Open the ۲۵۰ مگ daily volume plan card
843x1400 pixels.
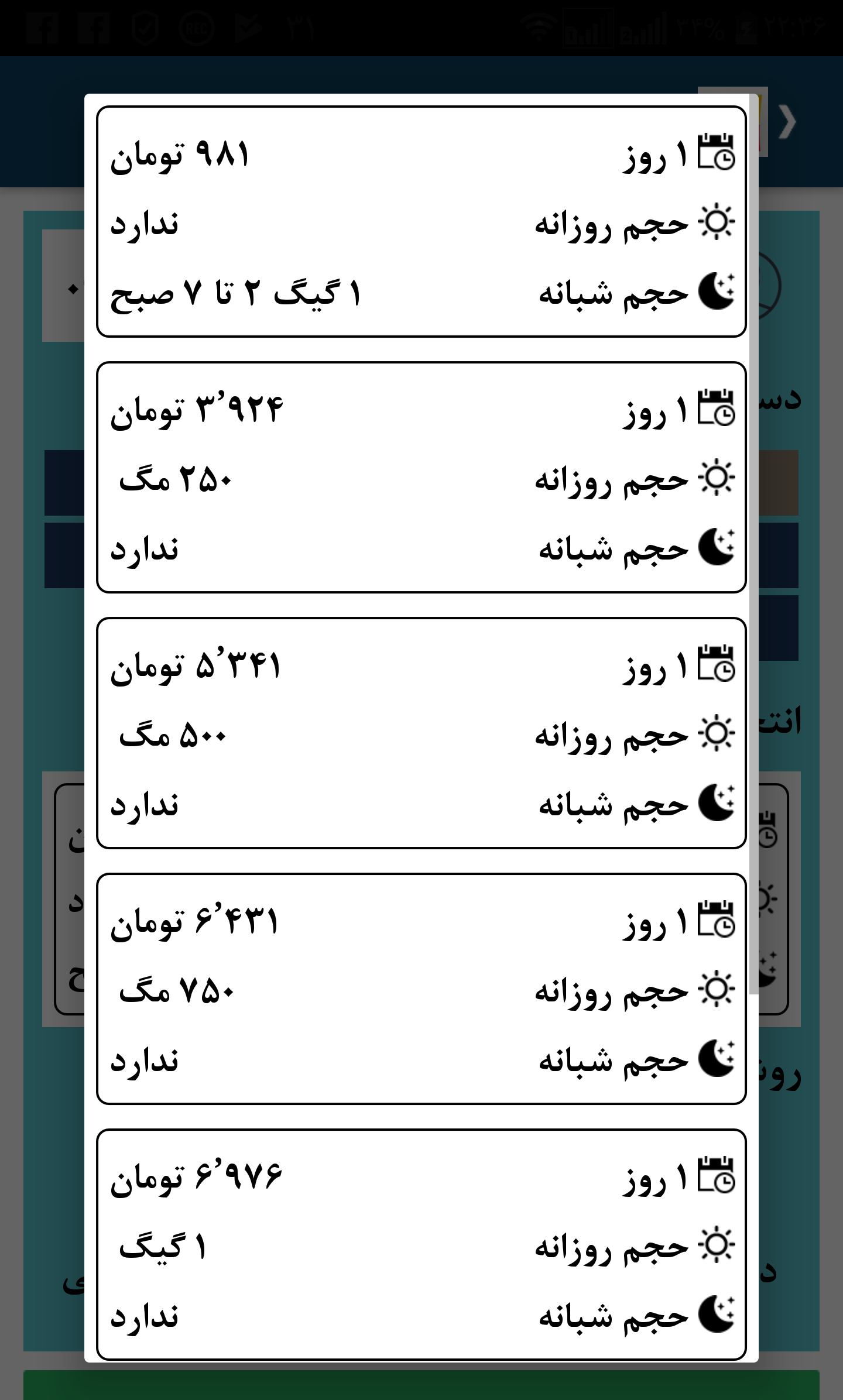tap(421, 480)
